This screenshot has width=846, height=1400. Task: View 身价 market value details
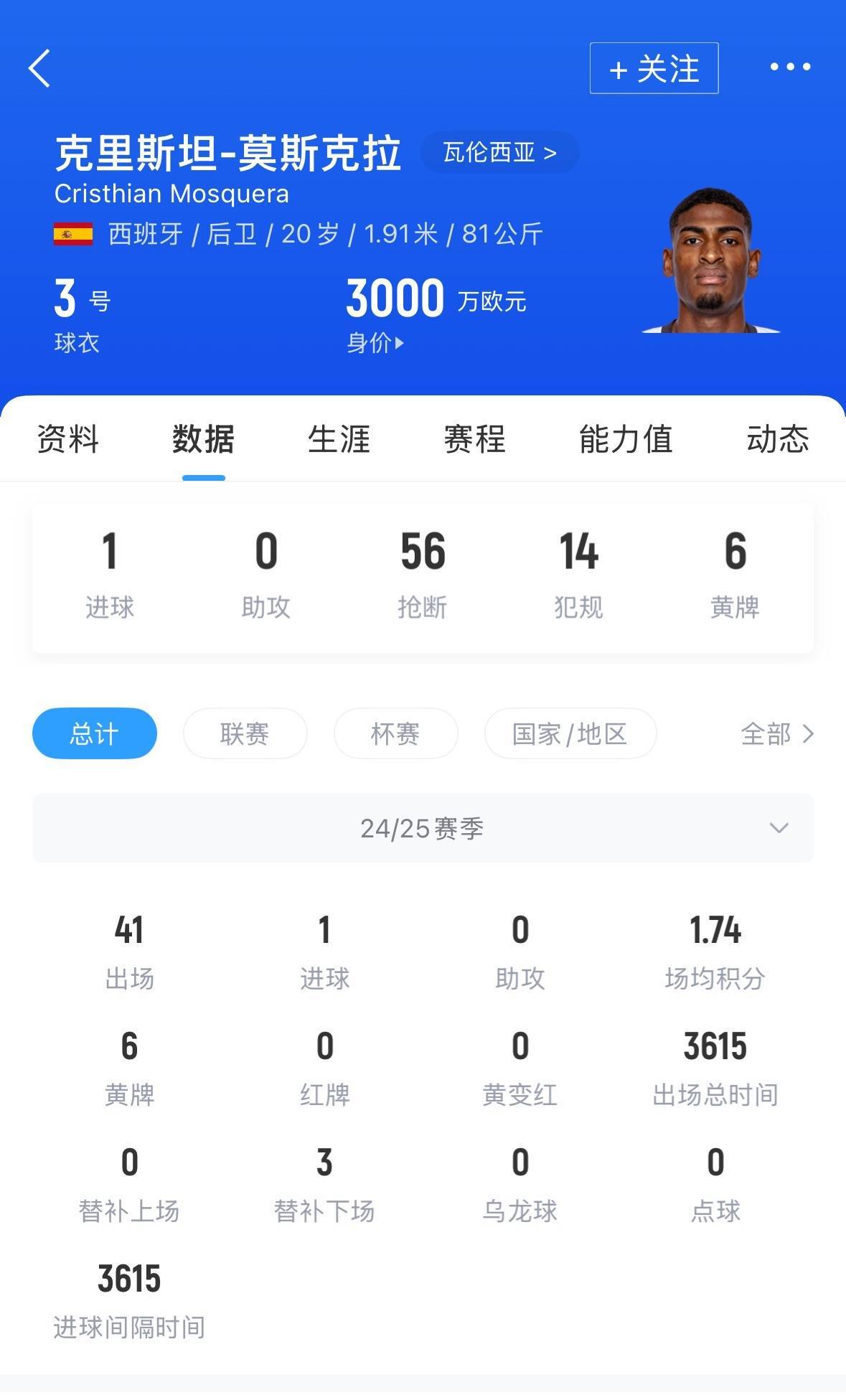[x=375, y=343]
